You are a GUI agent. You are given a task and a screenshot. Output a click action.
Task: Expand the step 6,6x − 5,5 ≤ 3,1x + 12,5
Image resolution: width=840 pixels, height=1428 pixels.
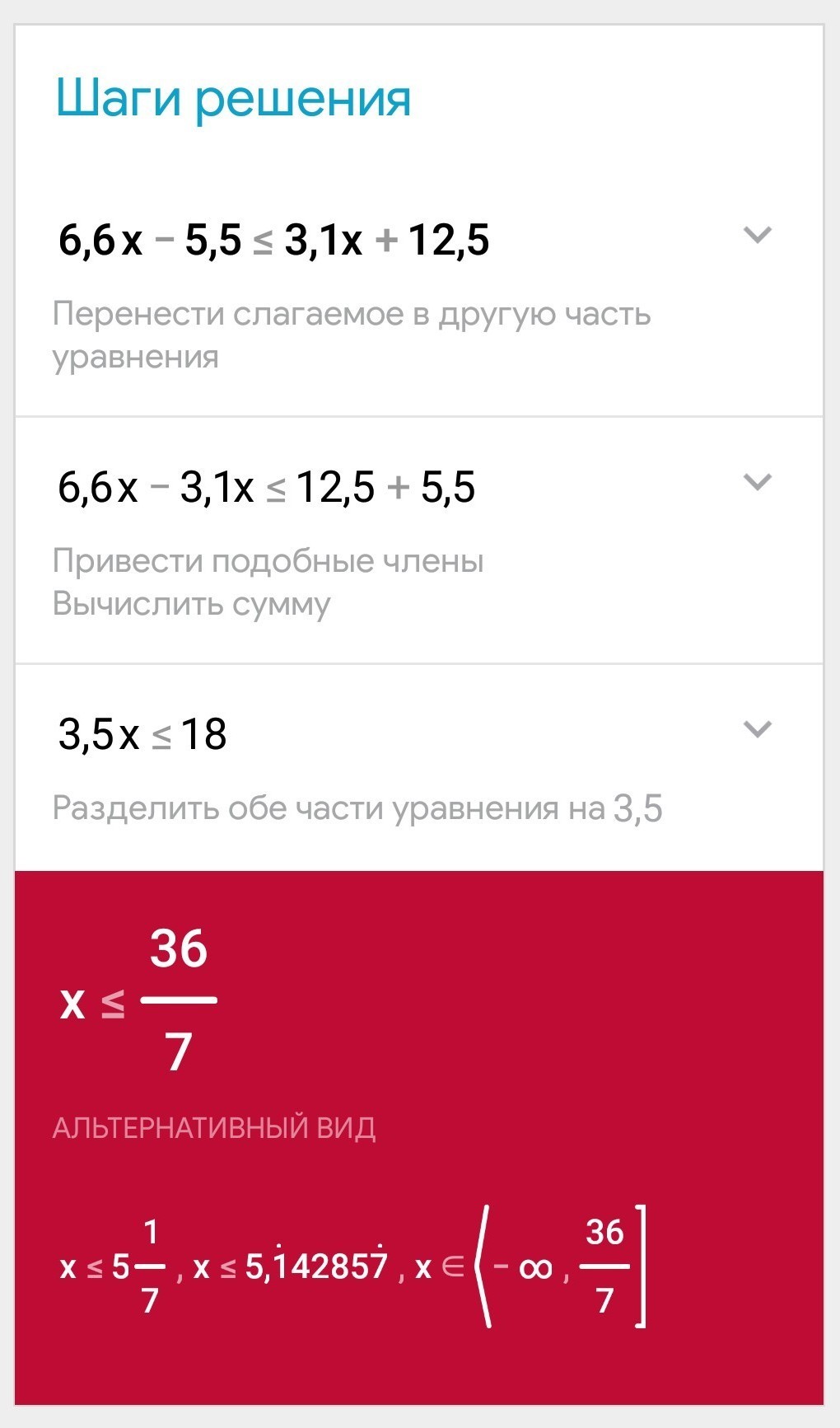click(757, 236)
